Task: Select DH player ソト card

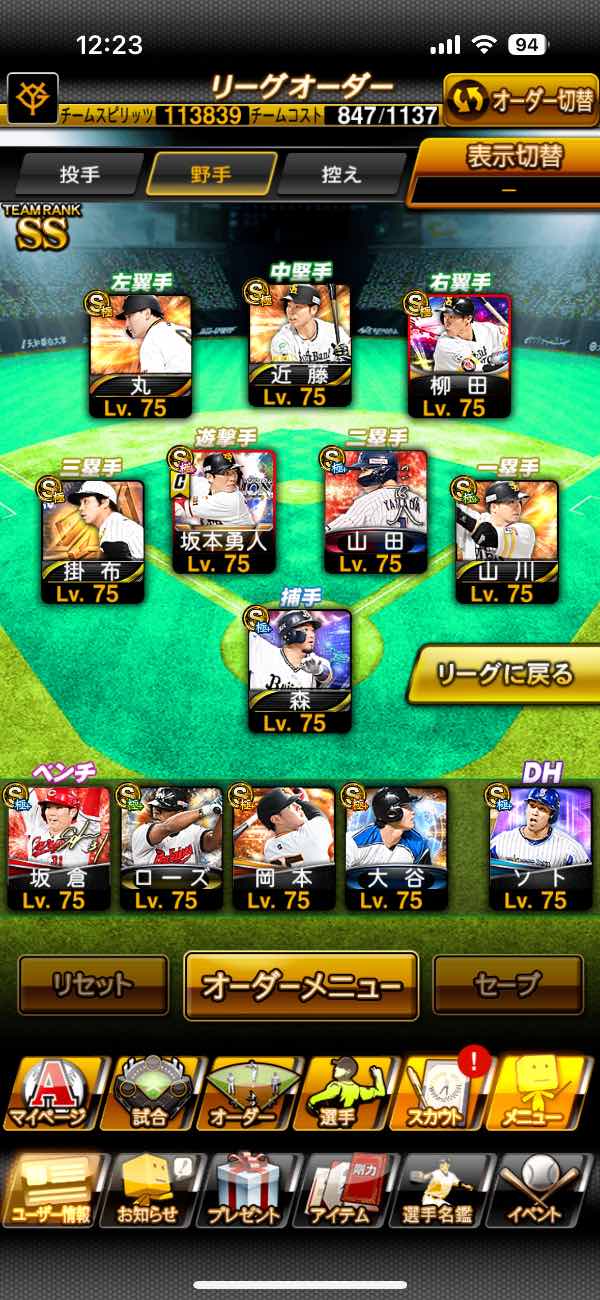Action: pyautogui.click(x=541, y=848)
